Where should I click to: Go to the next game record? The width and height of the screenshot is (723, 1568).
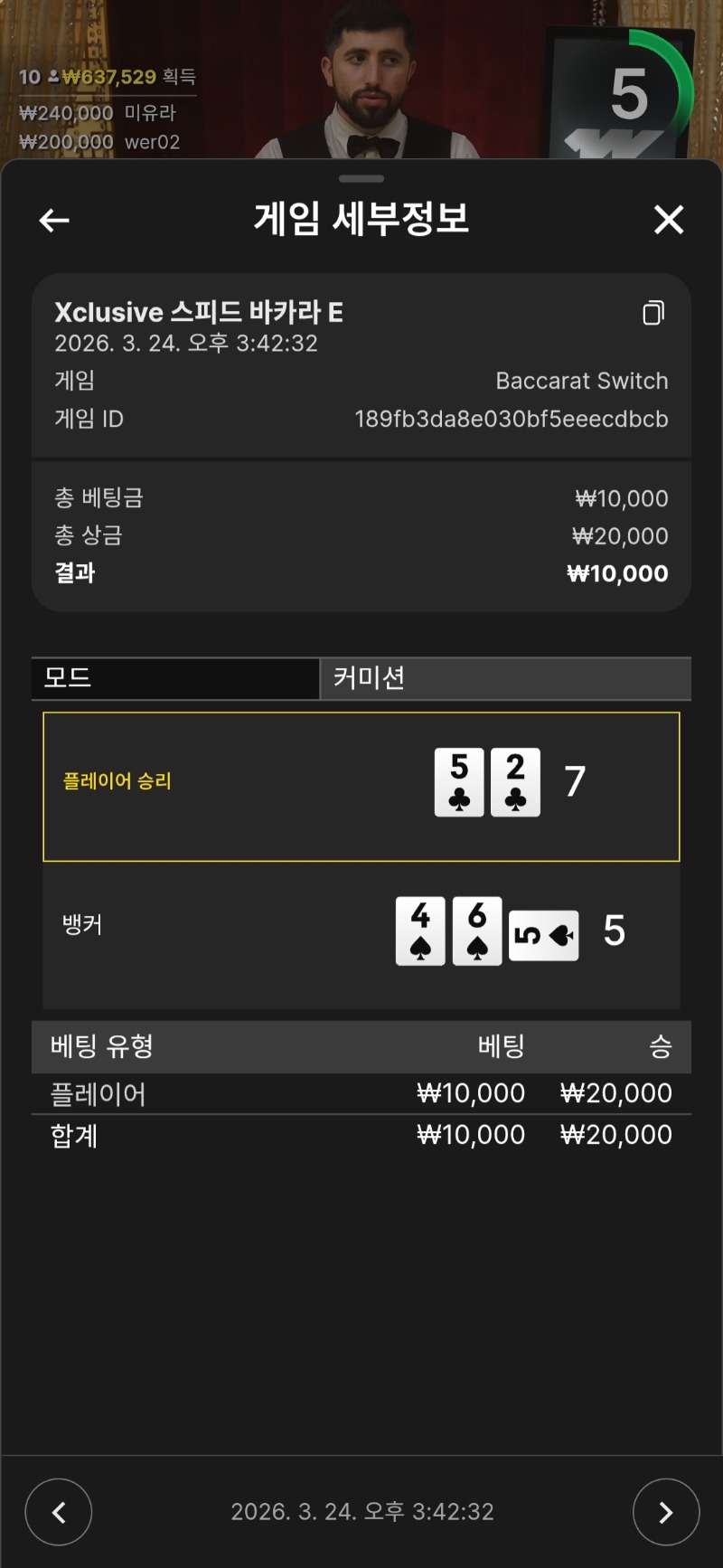[x=665, y=1512]
